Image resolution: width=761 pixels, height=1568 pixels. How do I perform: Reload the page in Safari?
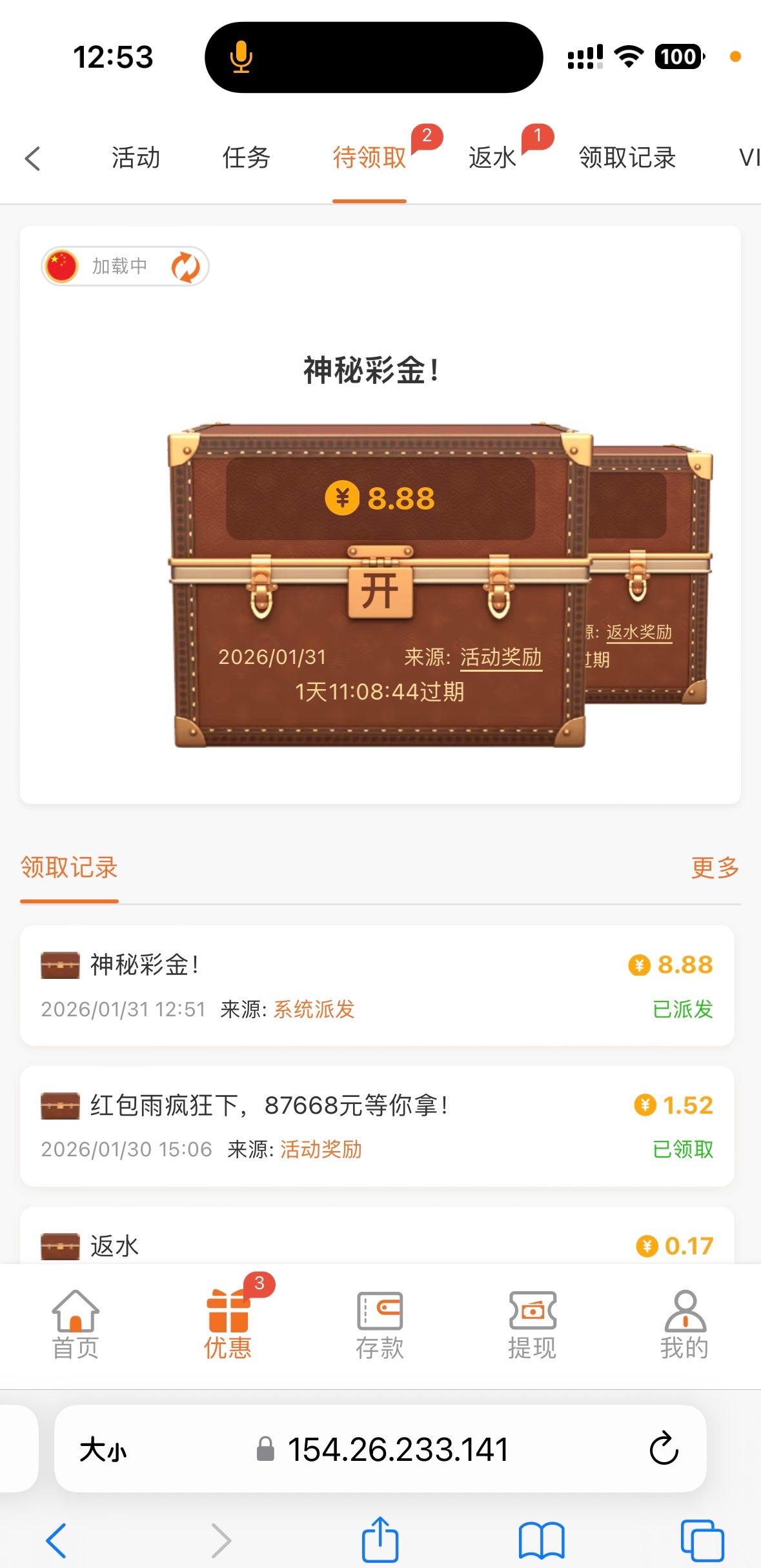[664, 1449]
